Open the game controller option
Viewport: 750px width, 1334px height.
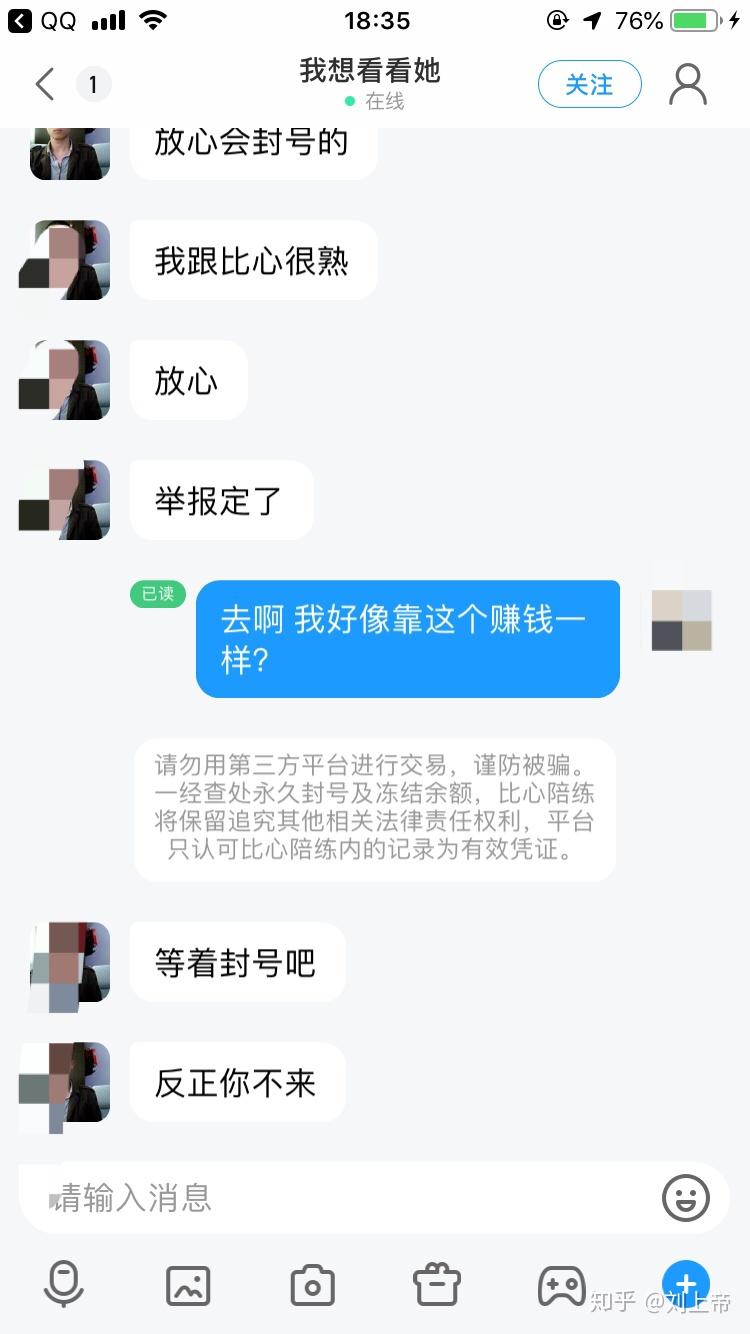562,1285
